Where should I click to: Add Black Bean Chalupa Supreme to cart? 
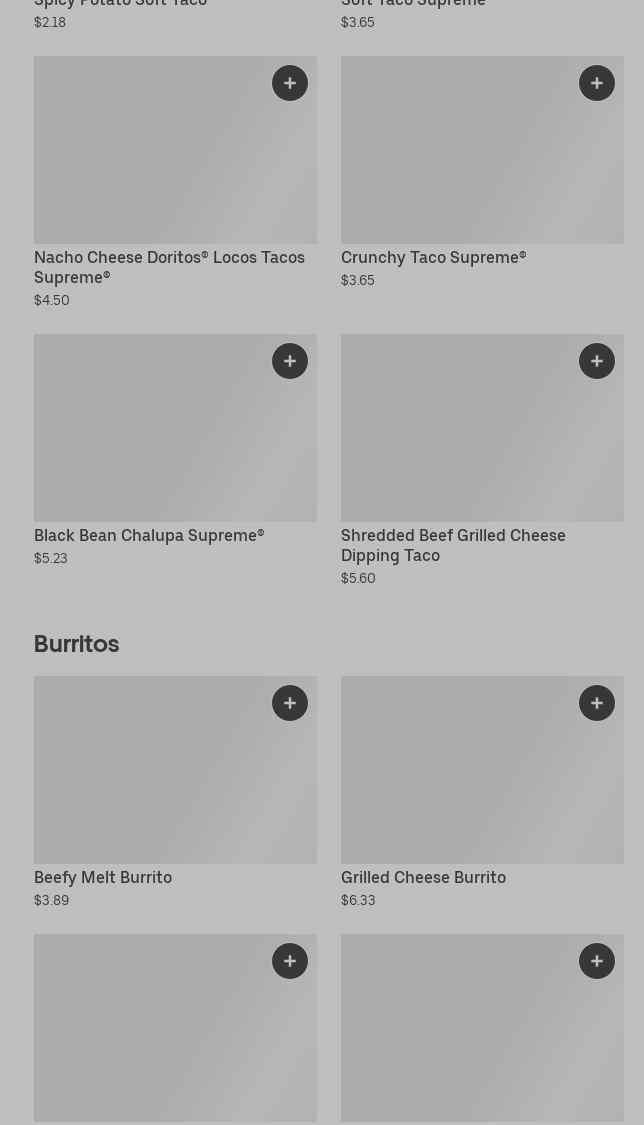tap(290, 361)
